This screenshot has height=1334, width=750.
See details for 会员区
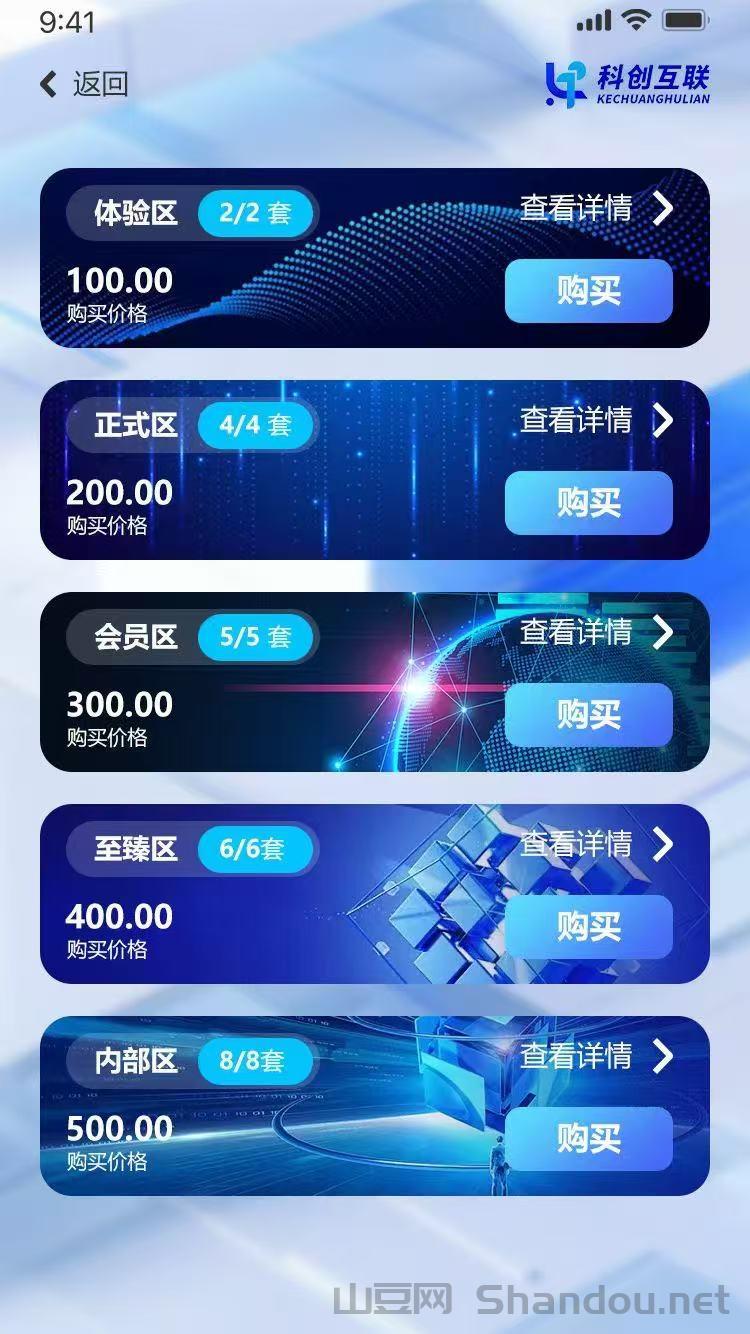[596, 632]
